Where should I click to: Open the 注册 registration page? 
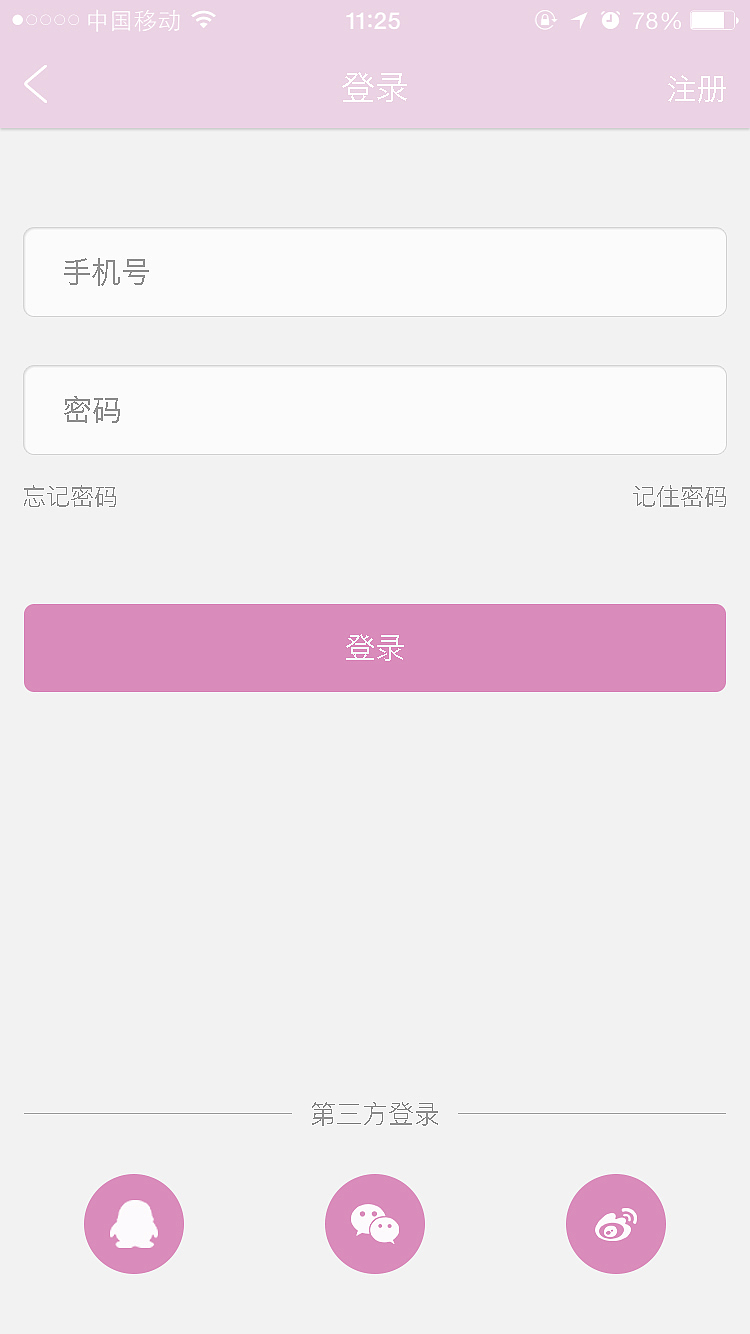pos(696,89)
